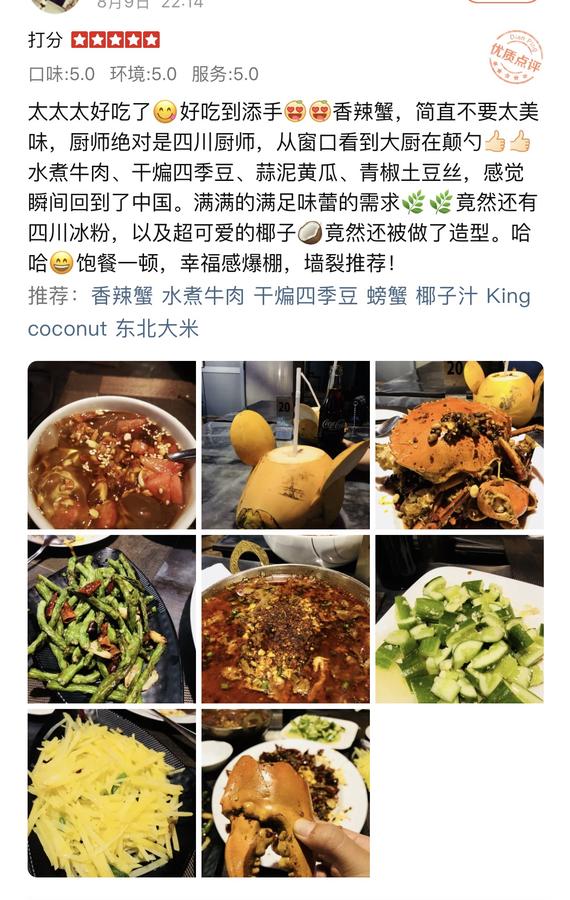
Task: Open the coconut with straw photo
Action: [x=285, y=445]
